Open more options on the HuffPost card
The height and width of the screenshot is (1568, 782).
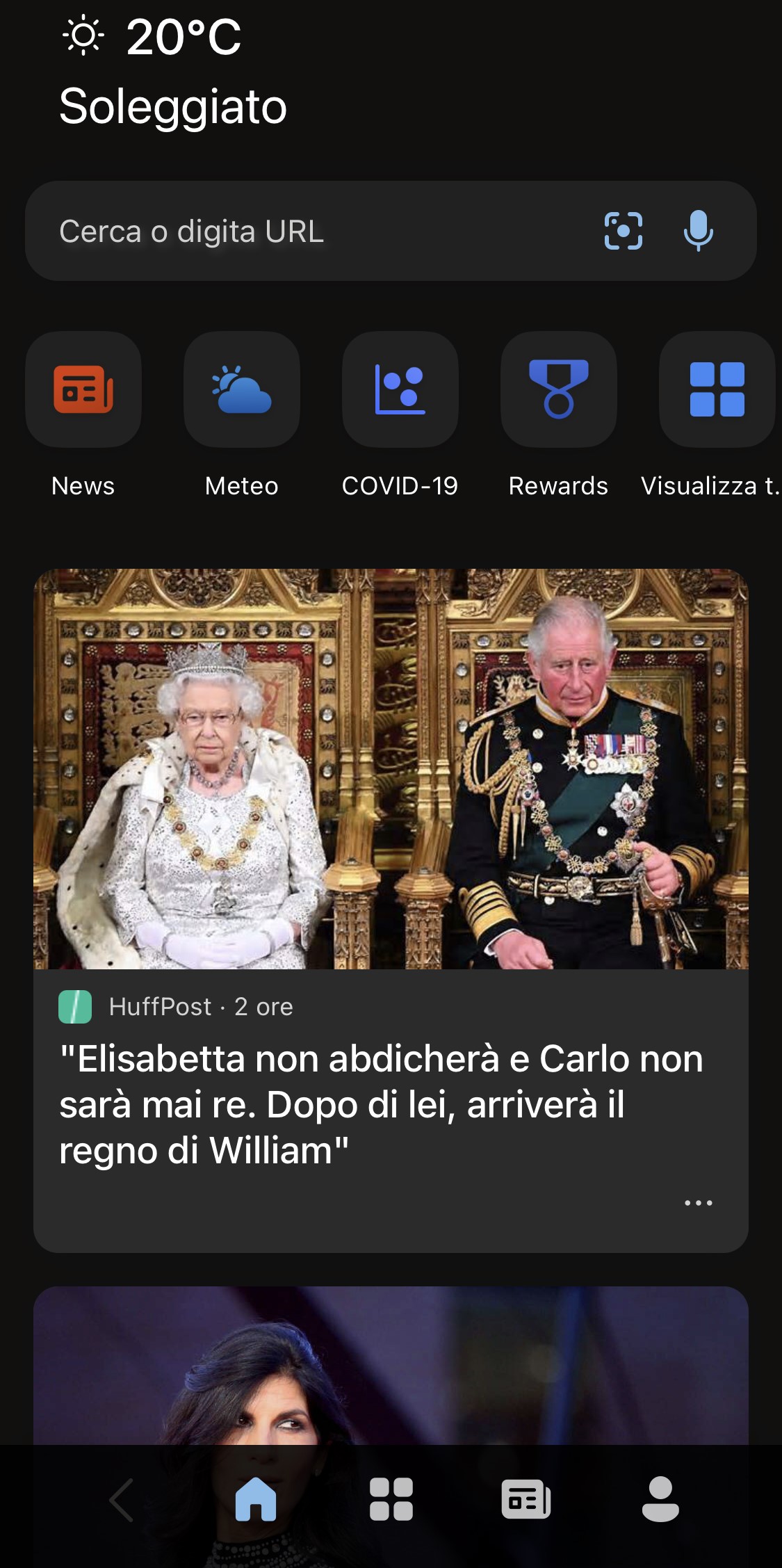698,1203
